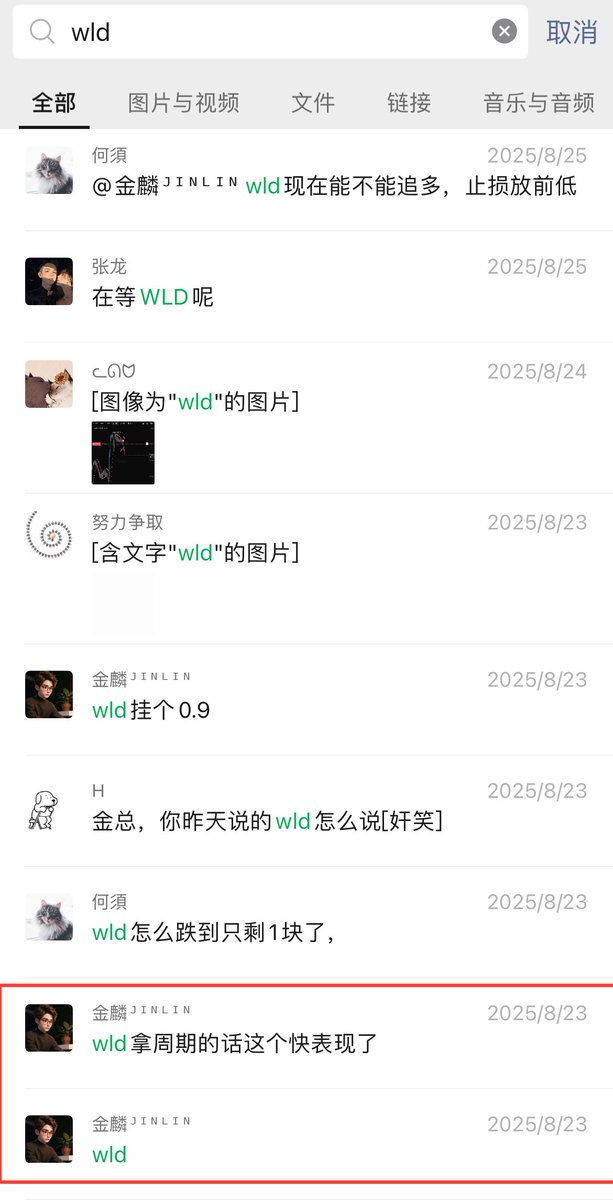Select the 文件 tab

[x=313, y=102]
